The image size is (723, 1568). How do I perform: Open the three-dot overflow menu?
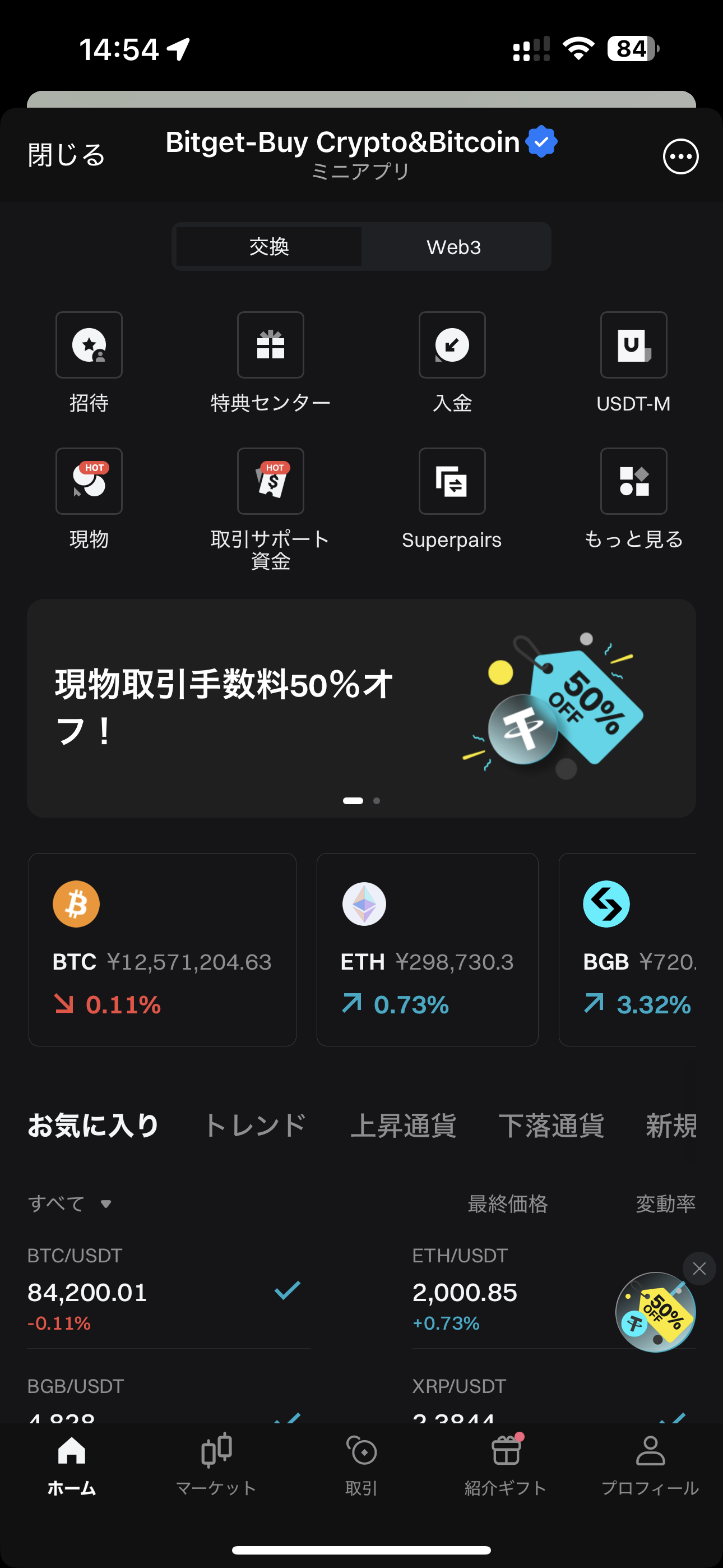[680, 156]
